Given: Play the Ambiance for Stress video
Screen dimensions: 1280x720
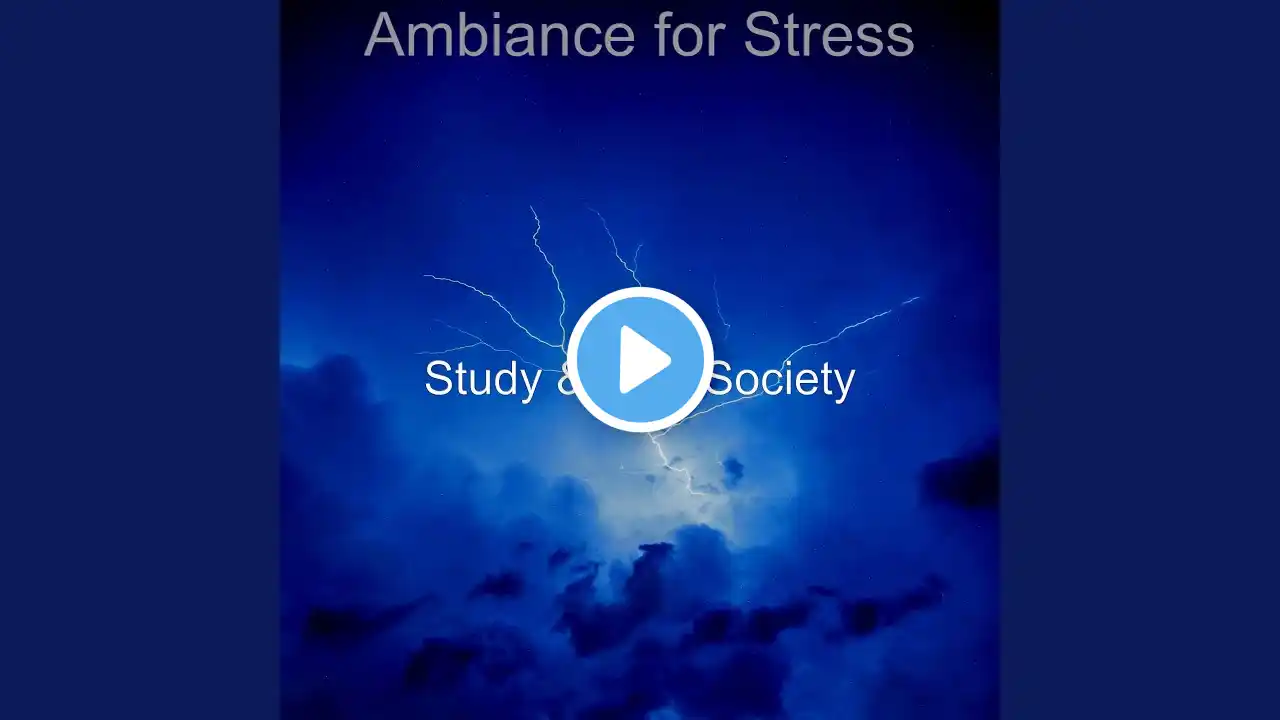Looking at the screenshot, I should pyautogui.click(x=640, y=360).
